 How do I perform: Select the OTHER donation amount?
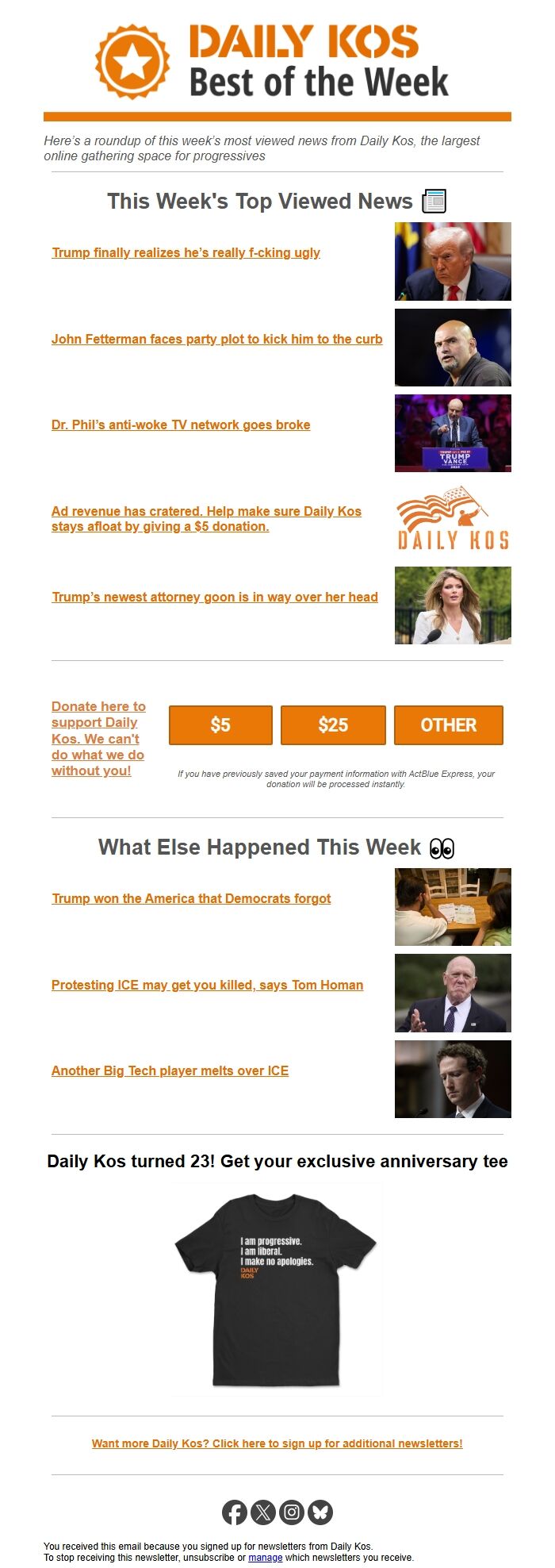coord(448,724)
